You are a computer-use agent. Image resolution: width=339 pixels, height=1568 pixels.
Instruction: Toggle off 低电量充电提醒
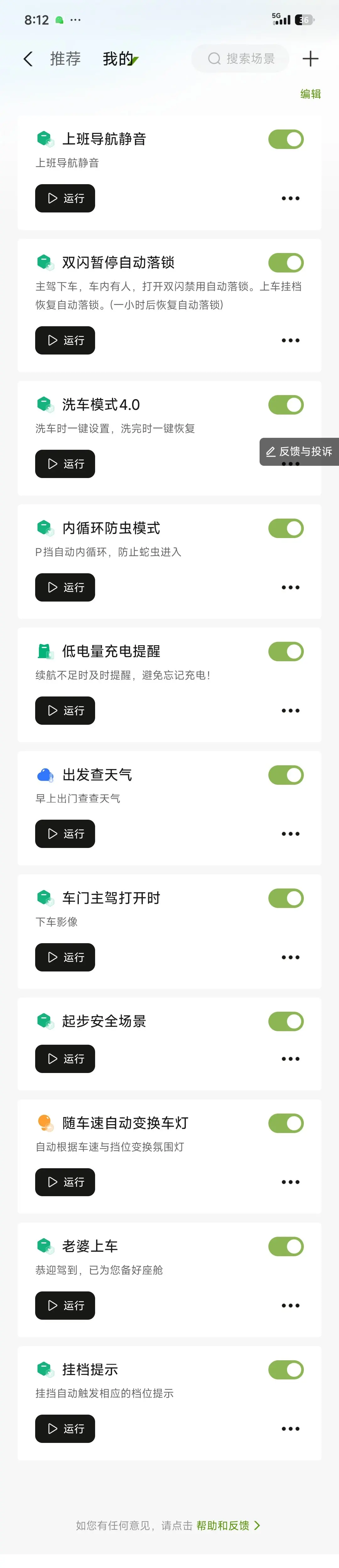tap(286, 652)
